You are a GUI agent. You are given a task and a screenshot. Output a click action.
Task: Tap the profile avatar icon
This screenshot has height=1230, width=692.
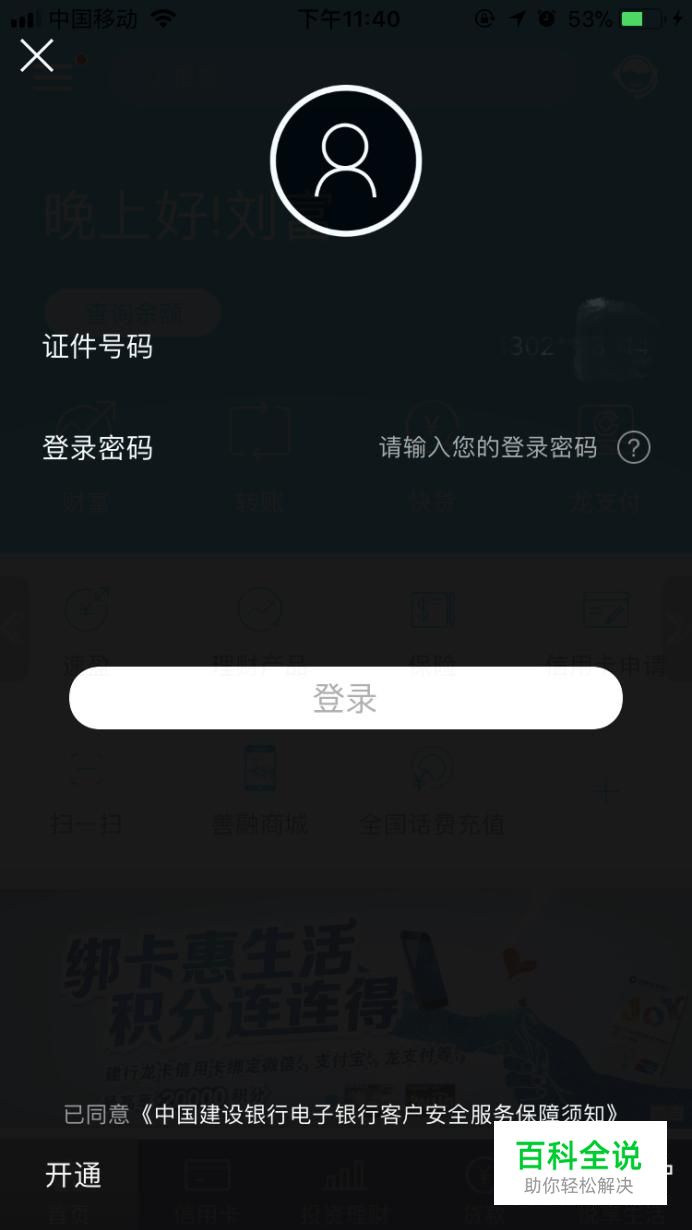pyautogui.click(x=346, y=161)
